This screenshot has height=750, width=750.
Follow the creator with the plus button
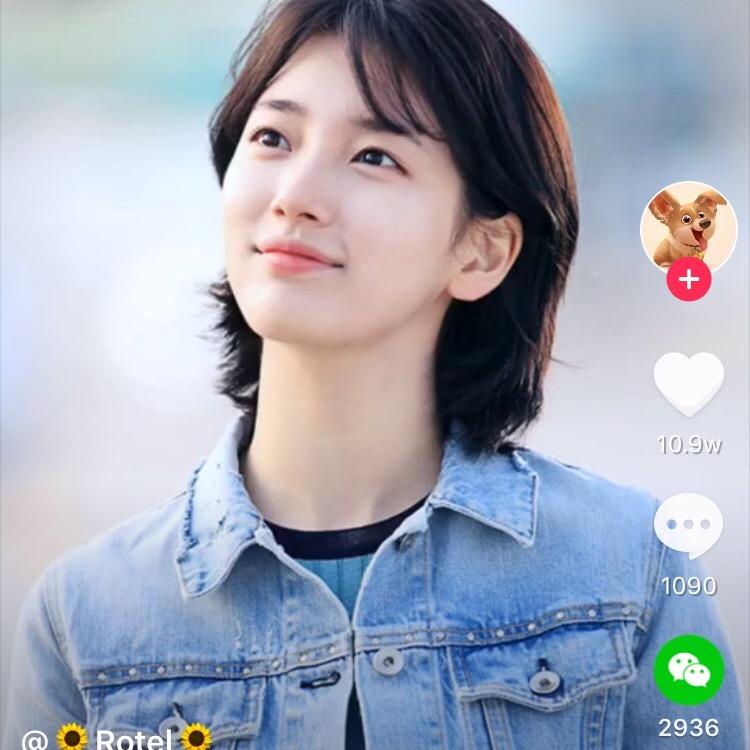(x=689, y=280)
